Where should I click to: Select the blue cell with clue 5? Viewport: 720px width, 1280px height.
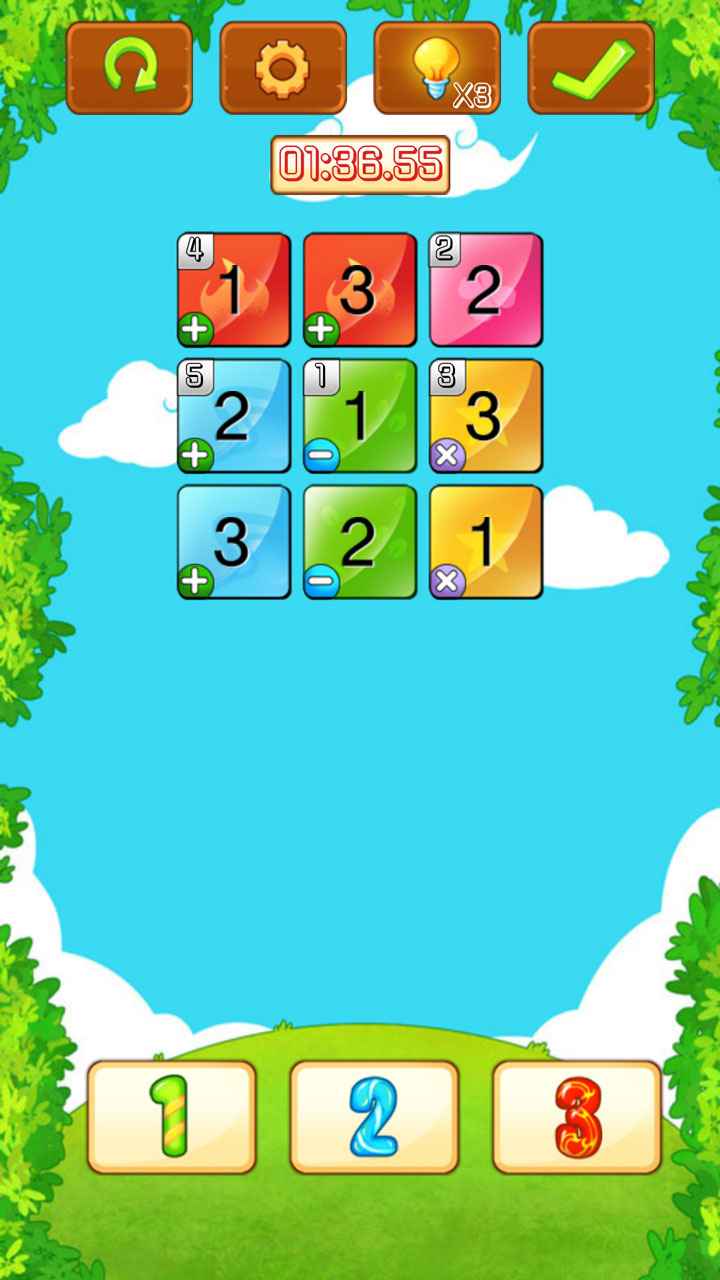(234, 416)
